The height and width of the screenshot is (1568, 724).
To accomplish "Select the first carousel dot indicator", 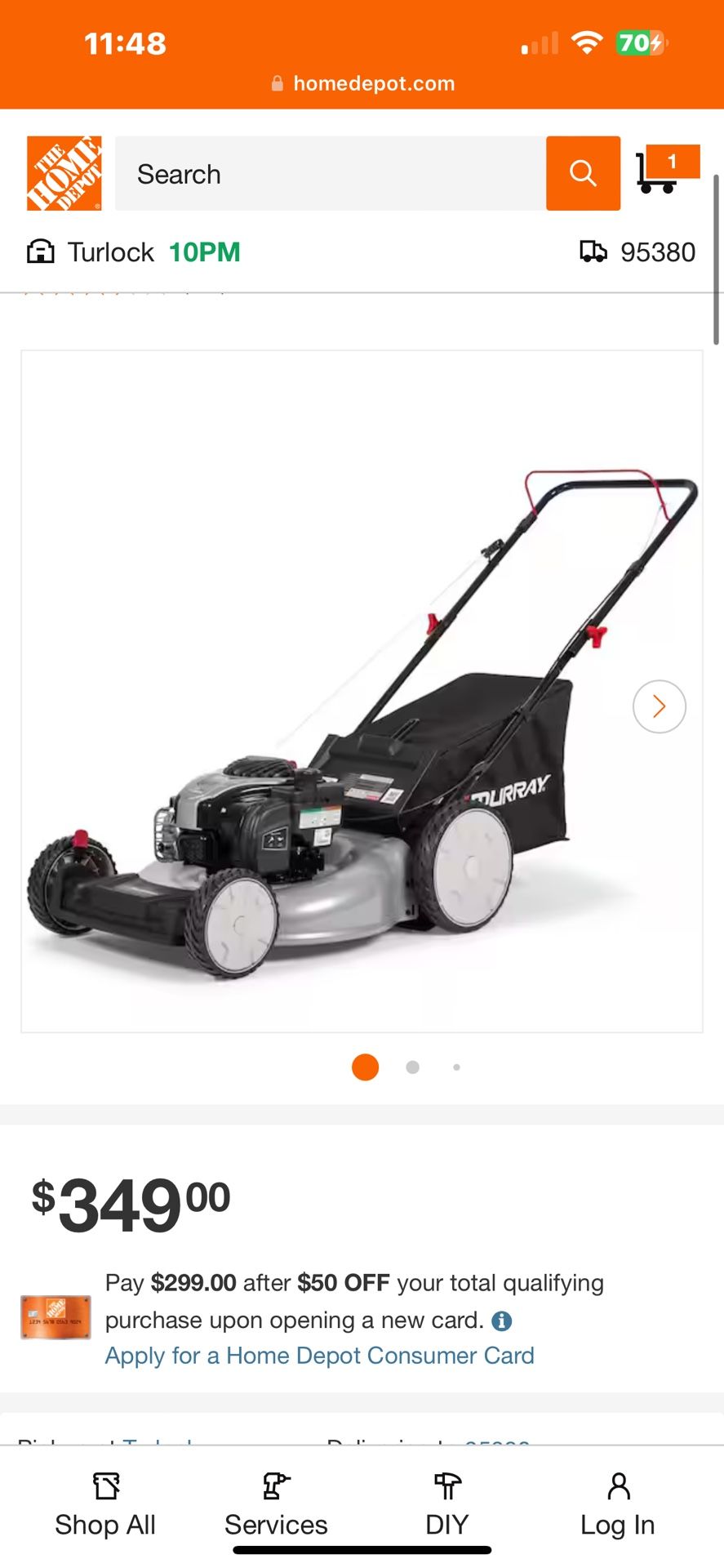I will (365, 1067).
